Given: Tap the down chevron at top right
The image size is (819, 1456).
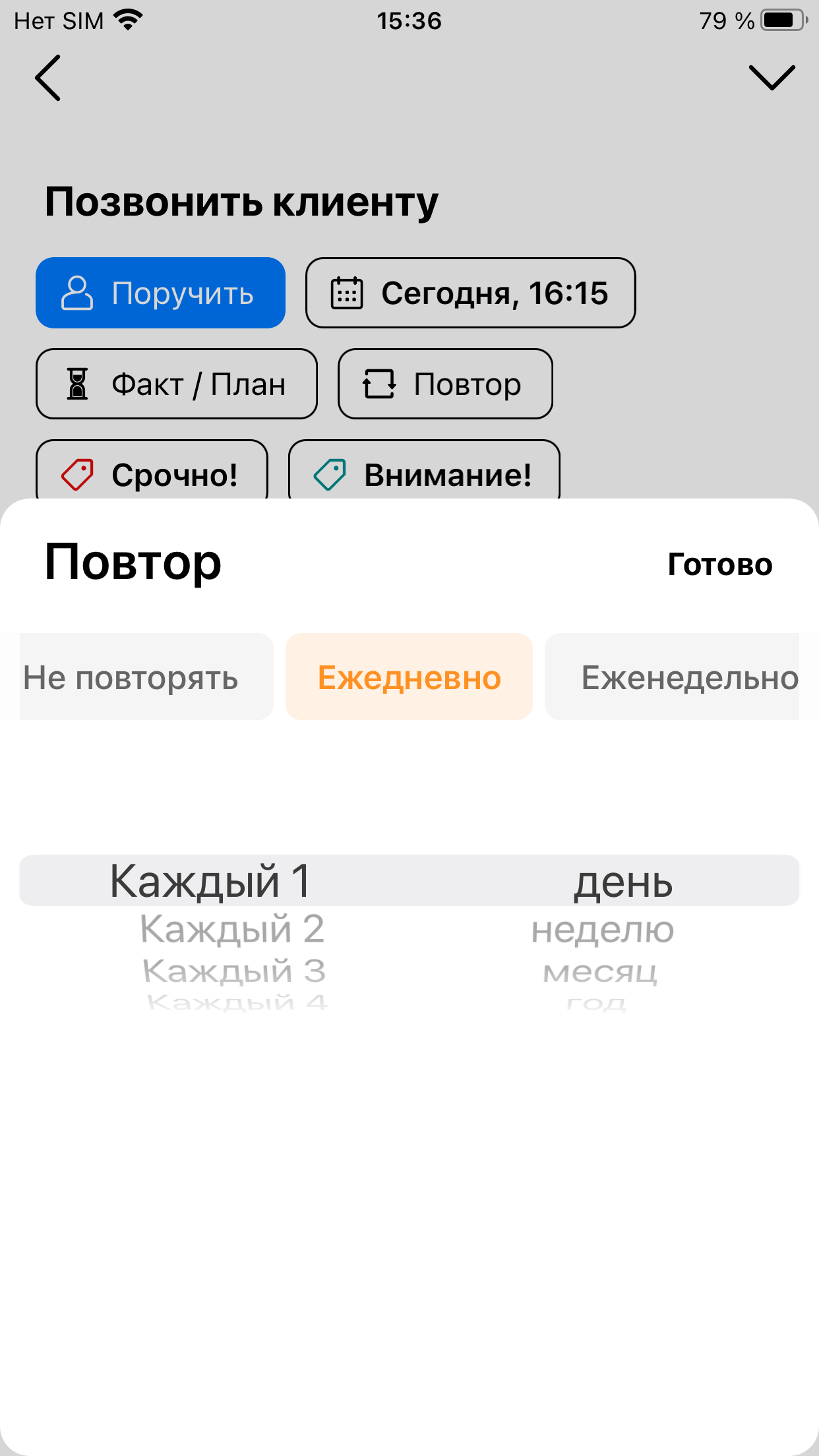Looking at the screenshot, I should 772,78.
